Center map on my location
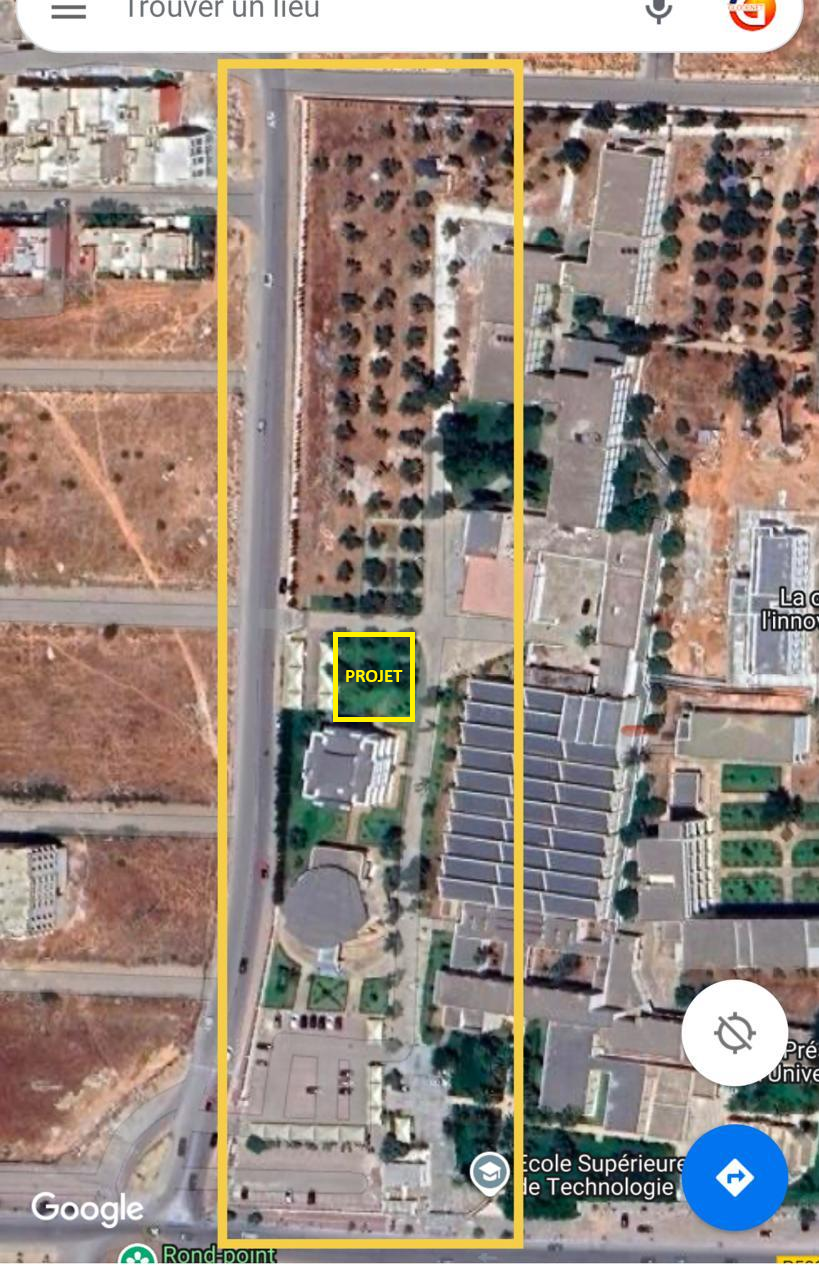The width and height of the screenshot is (819, 1280). point(734,1032)
